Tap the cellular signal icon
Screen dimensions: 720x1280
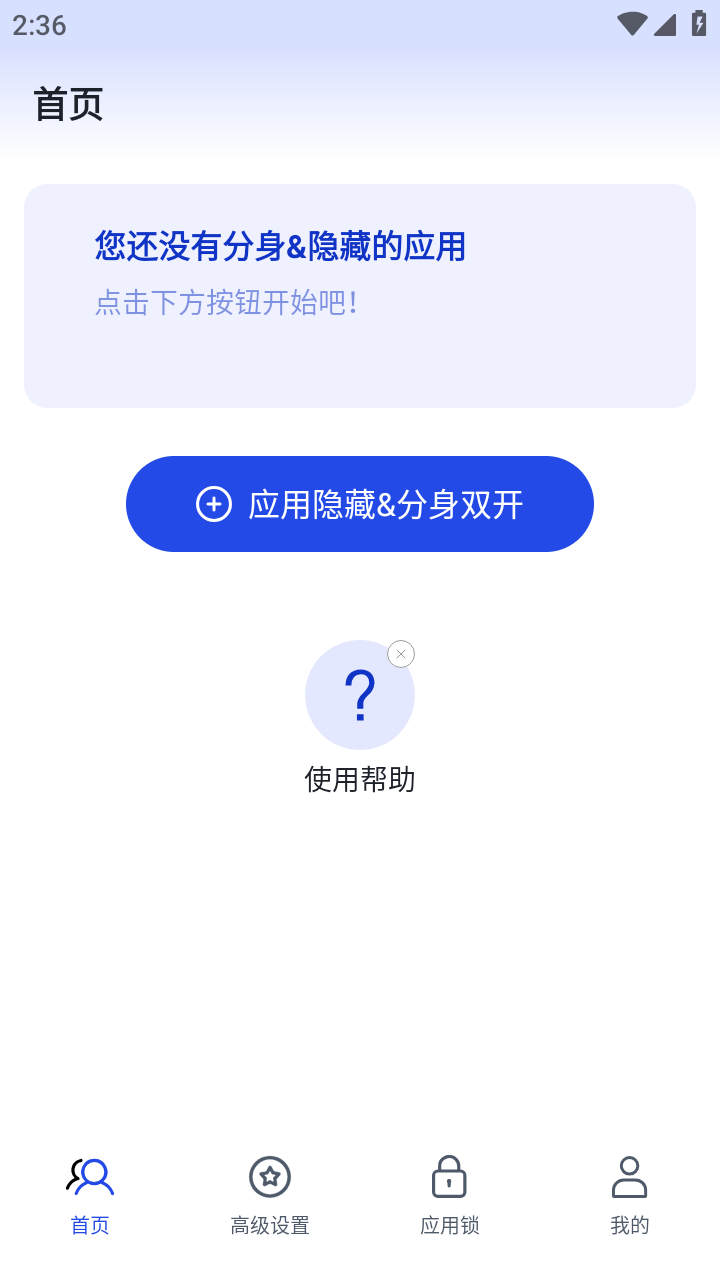[x=666, y=25]
